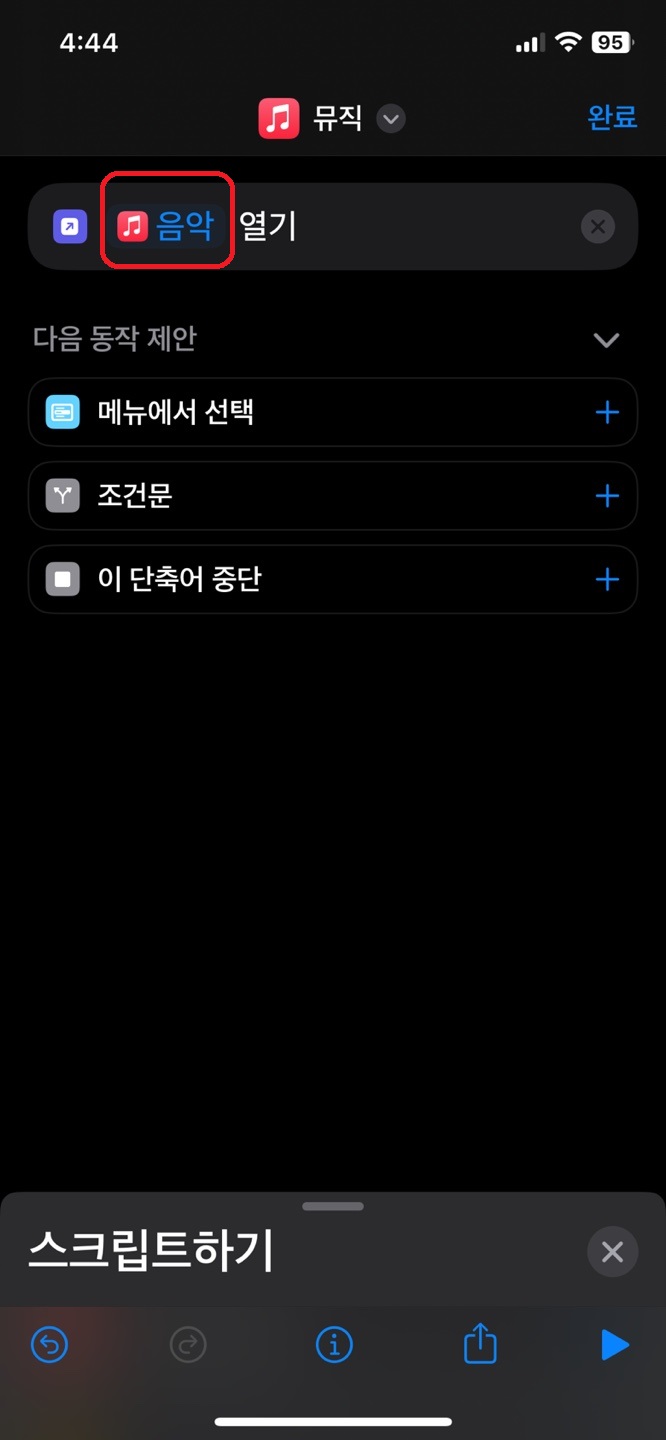Run the shortcut with play button
666x1440 pixels.
tap(615, 1345)
